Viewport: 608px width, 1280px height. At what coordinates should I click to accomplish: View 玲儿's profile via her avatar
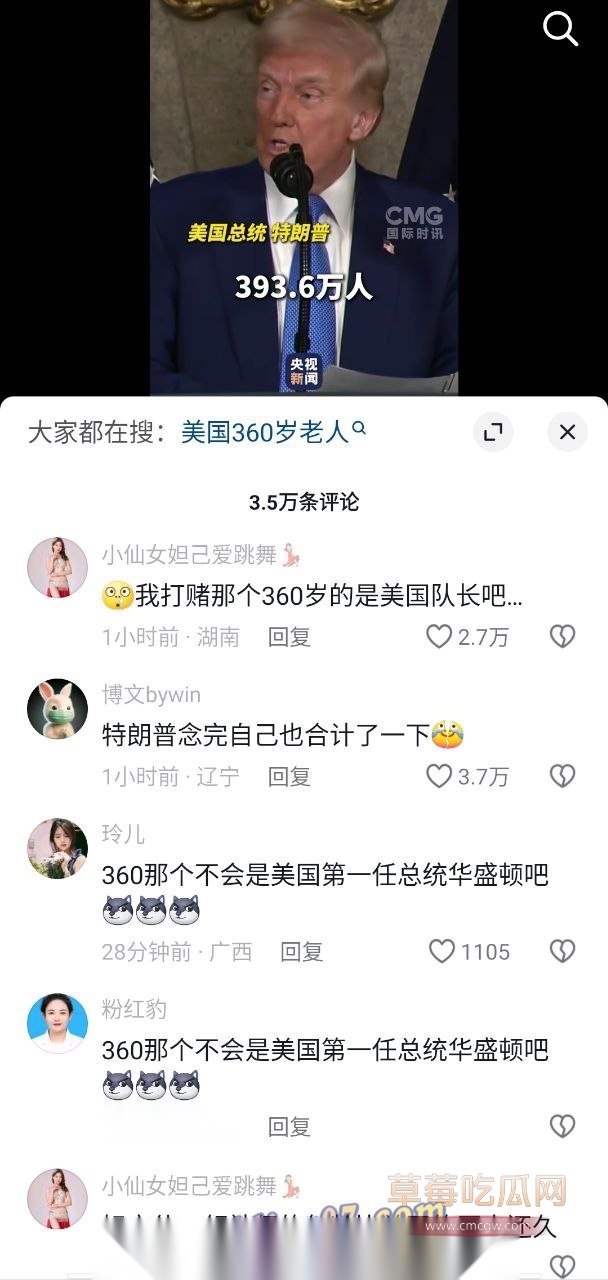point(57,848)
